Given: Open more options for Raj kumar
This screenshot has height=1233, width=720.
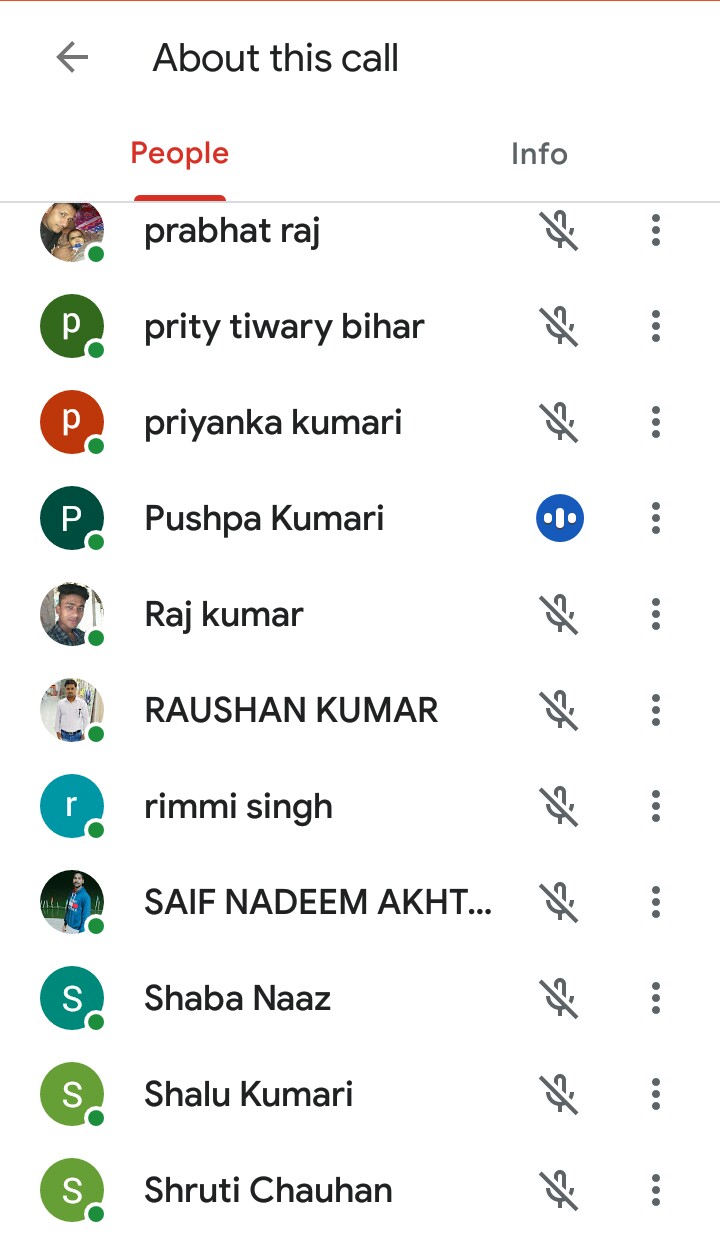Looking at the screenshot, I should 656,614.
